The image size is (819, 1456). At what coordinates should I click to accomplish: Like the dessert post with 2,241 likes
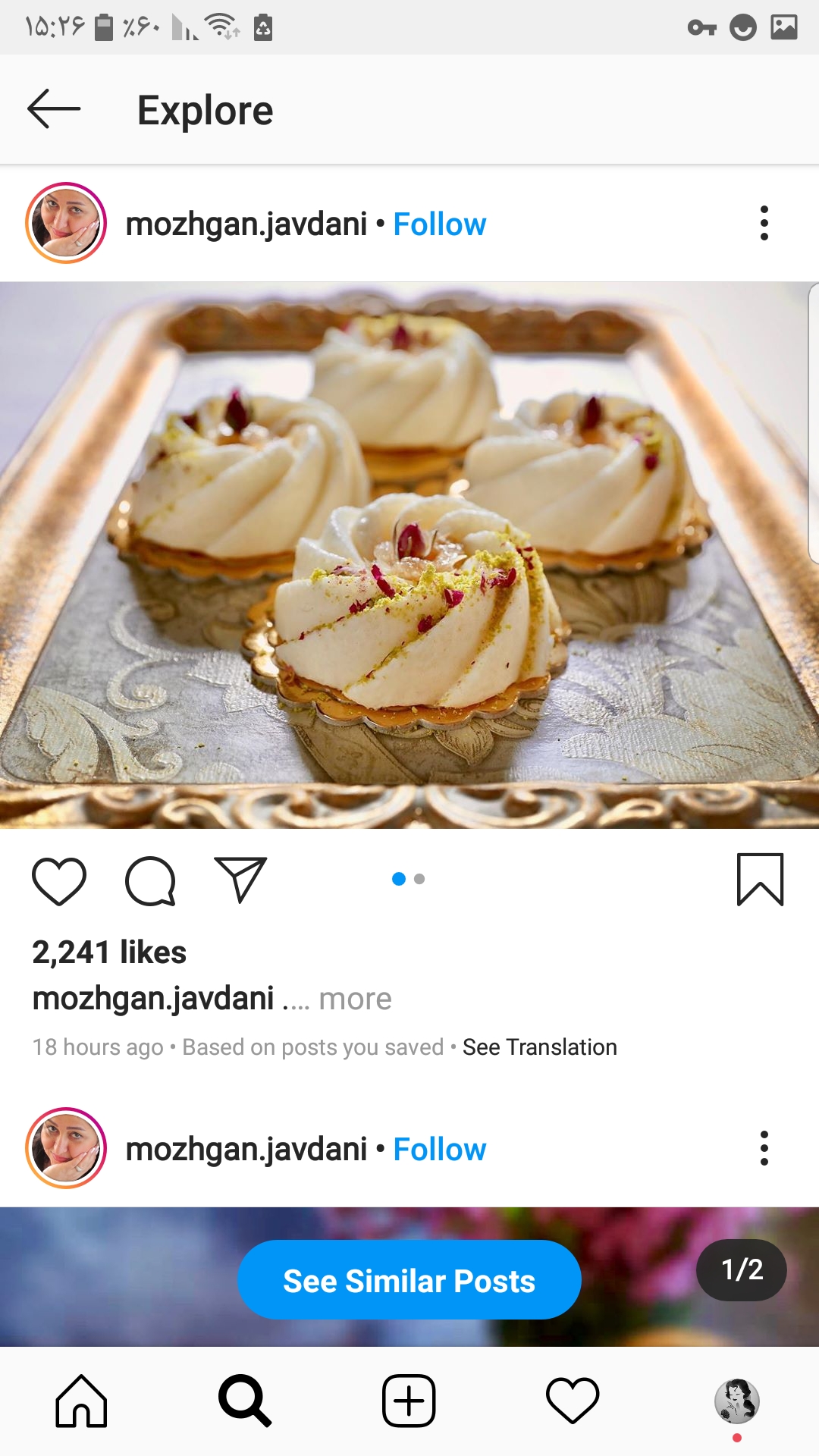[x=59, y=881]
